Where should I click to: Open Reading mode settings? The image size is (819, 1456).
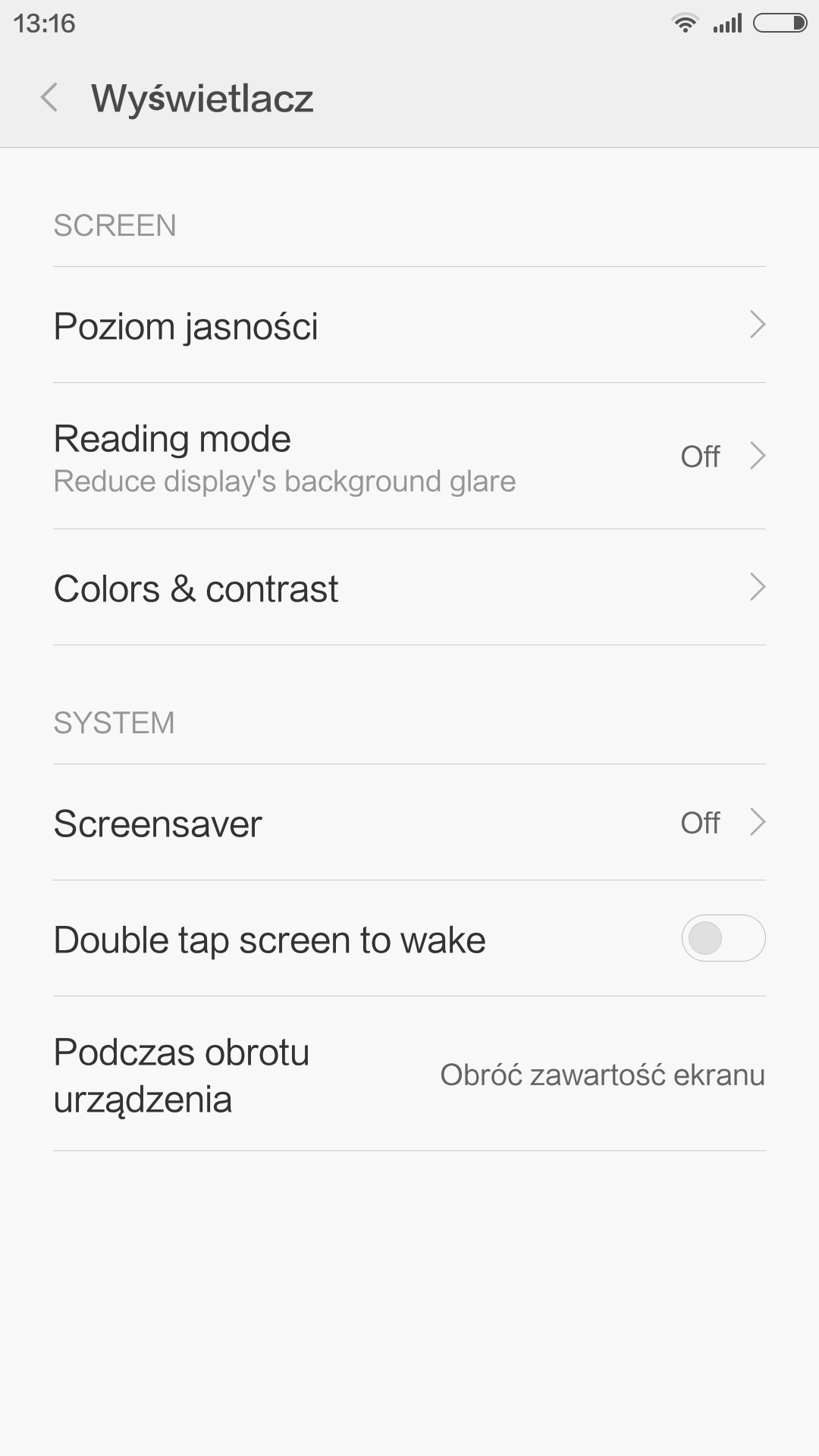point(409,457)
